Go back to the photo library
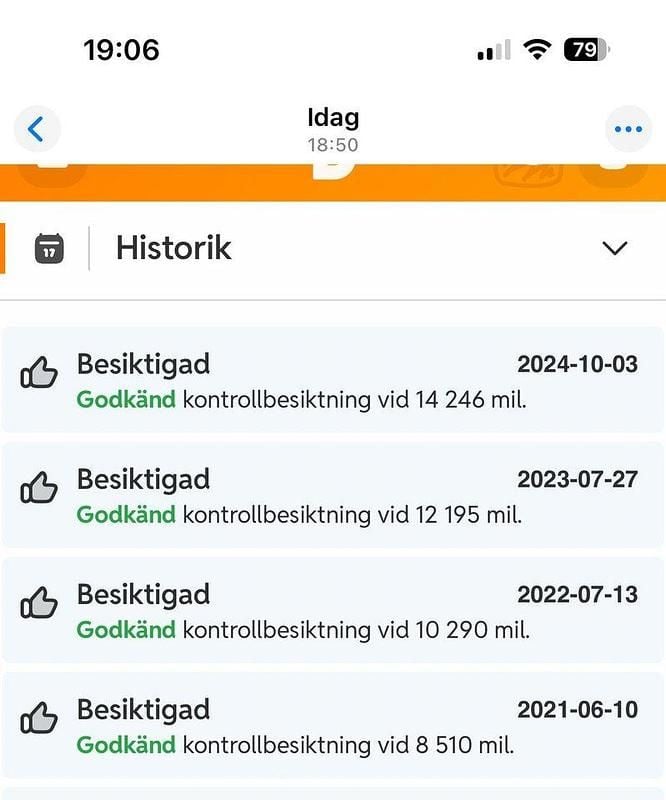The width and height of the screenshot is (666, 800). [x=37, y=129]
